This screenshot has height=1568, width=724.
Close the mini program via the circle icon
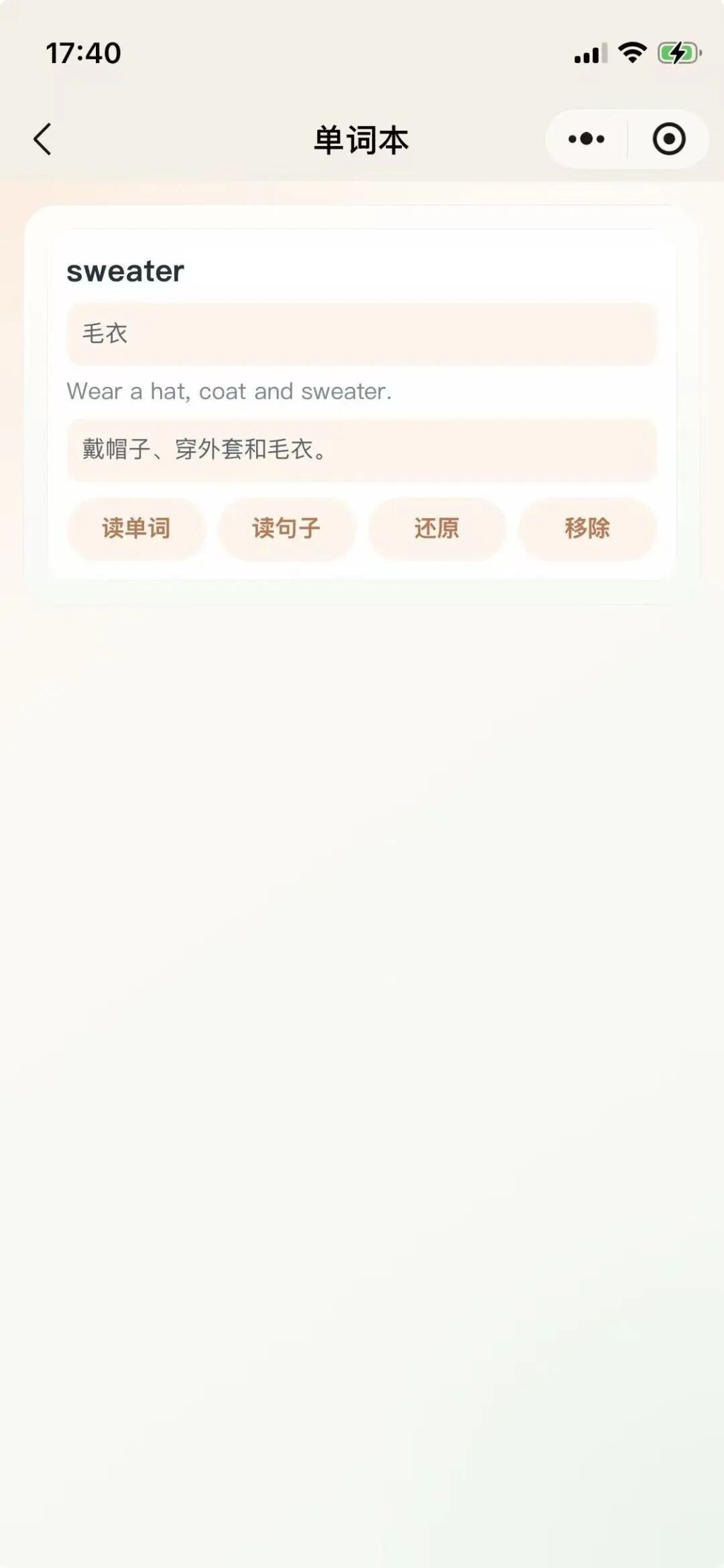[x=668, y=139]
